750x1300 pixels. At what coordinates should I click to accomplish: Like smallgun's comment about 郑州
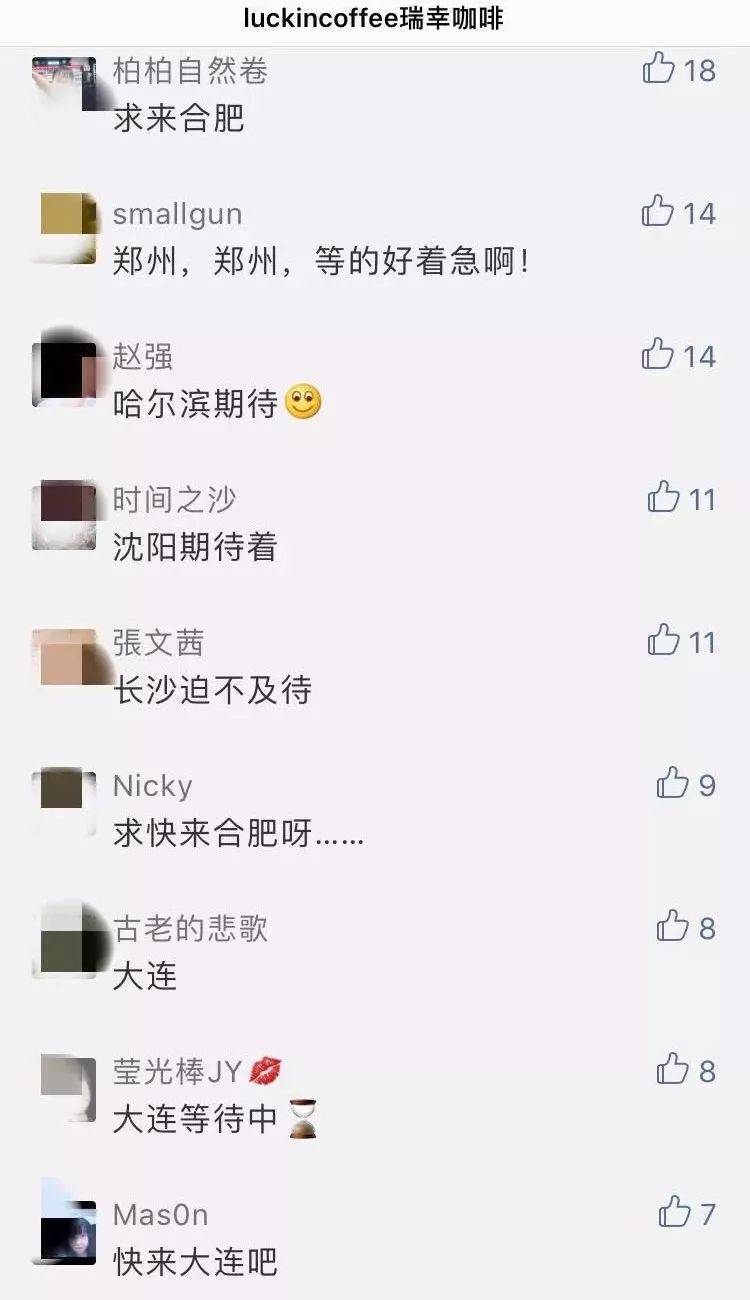[x=658, y=211]
